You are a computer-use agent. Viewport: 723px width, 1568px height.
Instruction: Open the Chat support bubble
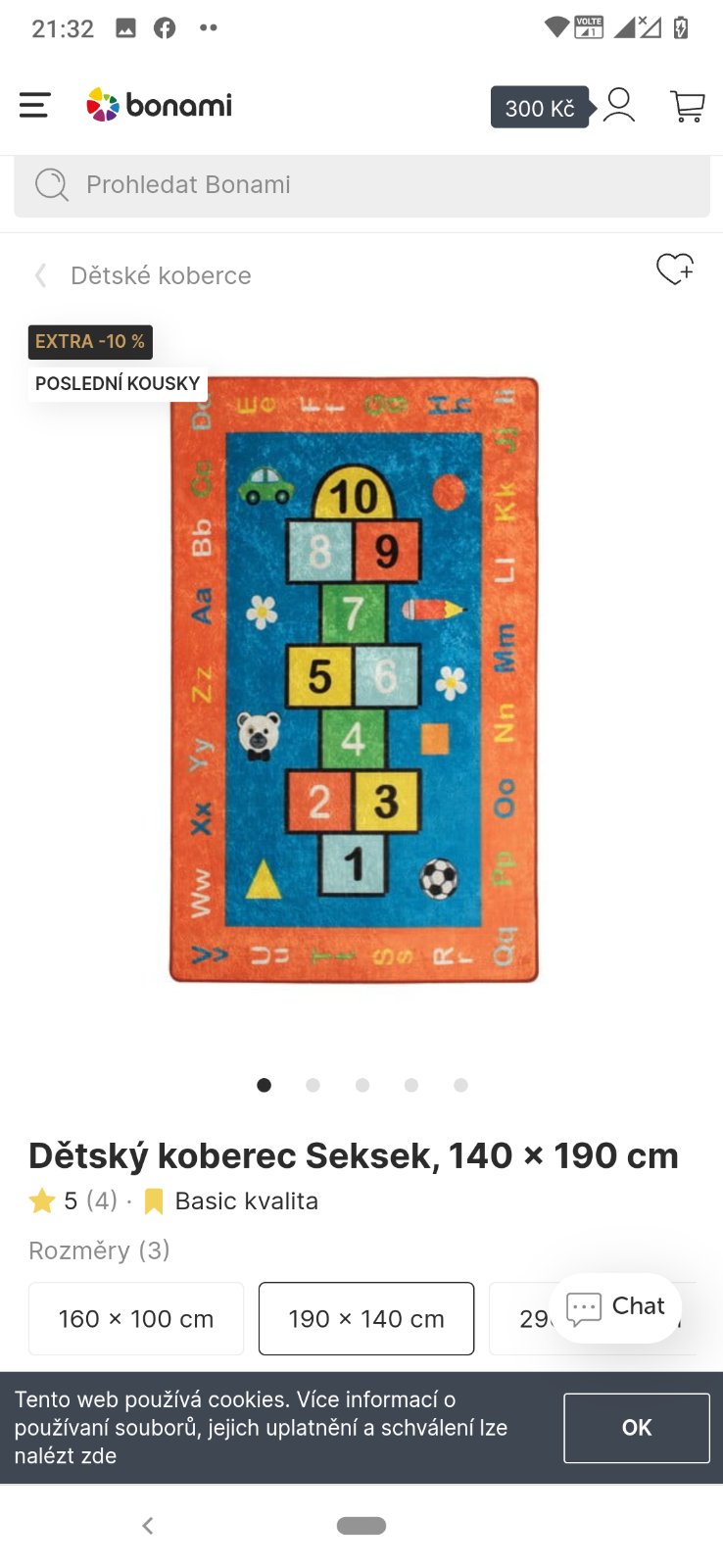616,1307
